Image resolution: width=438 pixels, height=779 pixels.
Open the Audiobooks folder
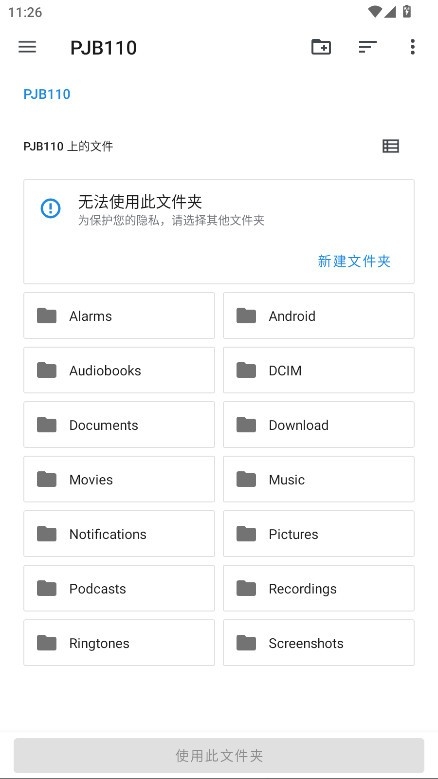119,371
